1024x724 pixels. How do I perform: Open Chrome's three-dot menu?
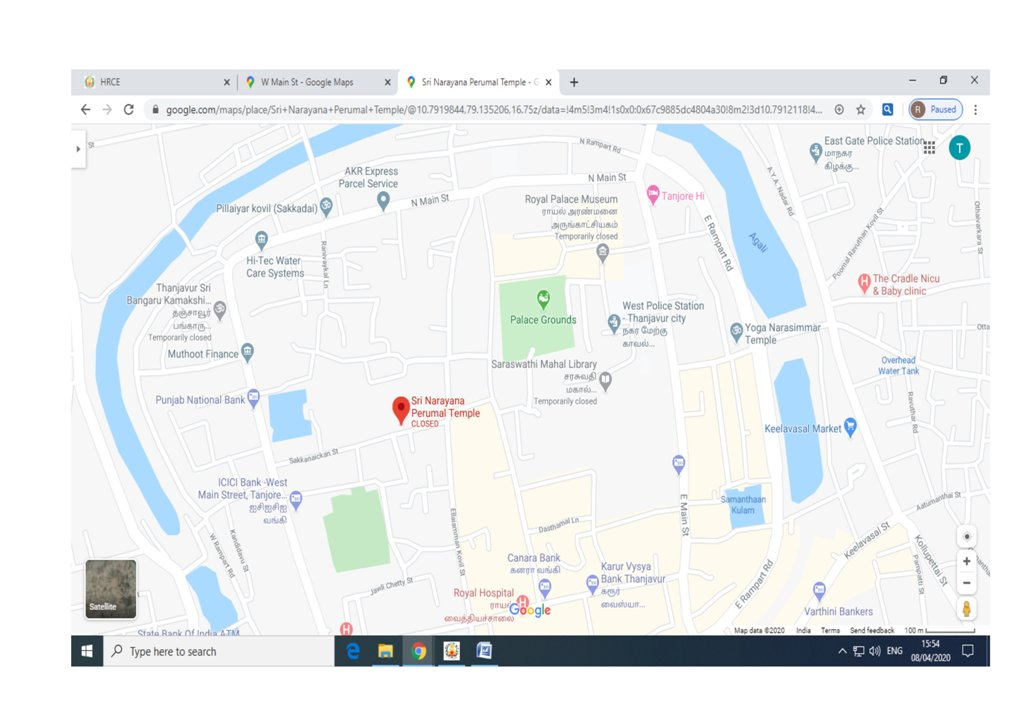pyautogui.click(x=975, y=110)
